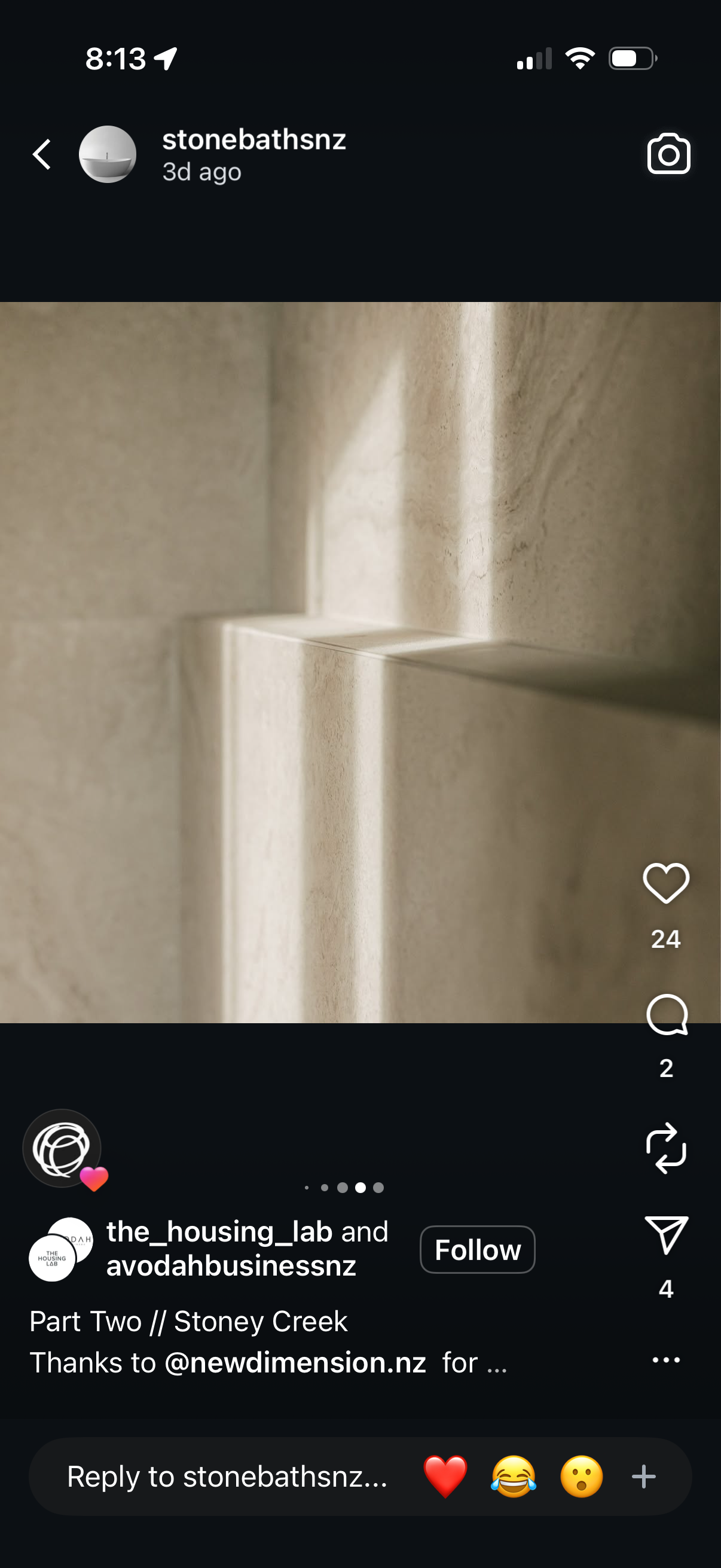Open the three-dot more options menu
The height and width of the screenshot is (1568, 721).
pyautogui.click(x=665, y=1360)
